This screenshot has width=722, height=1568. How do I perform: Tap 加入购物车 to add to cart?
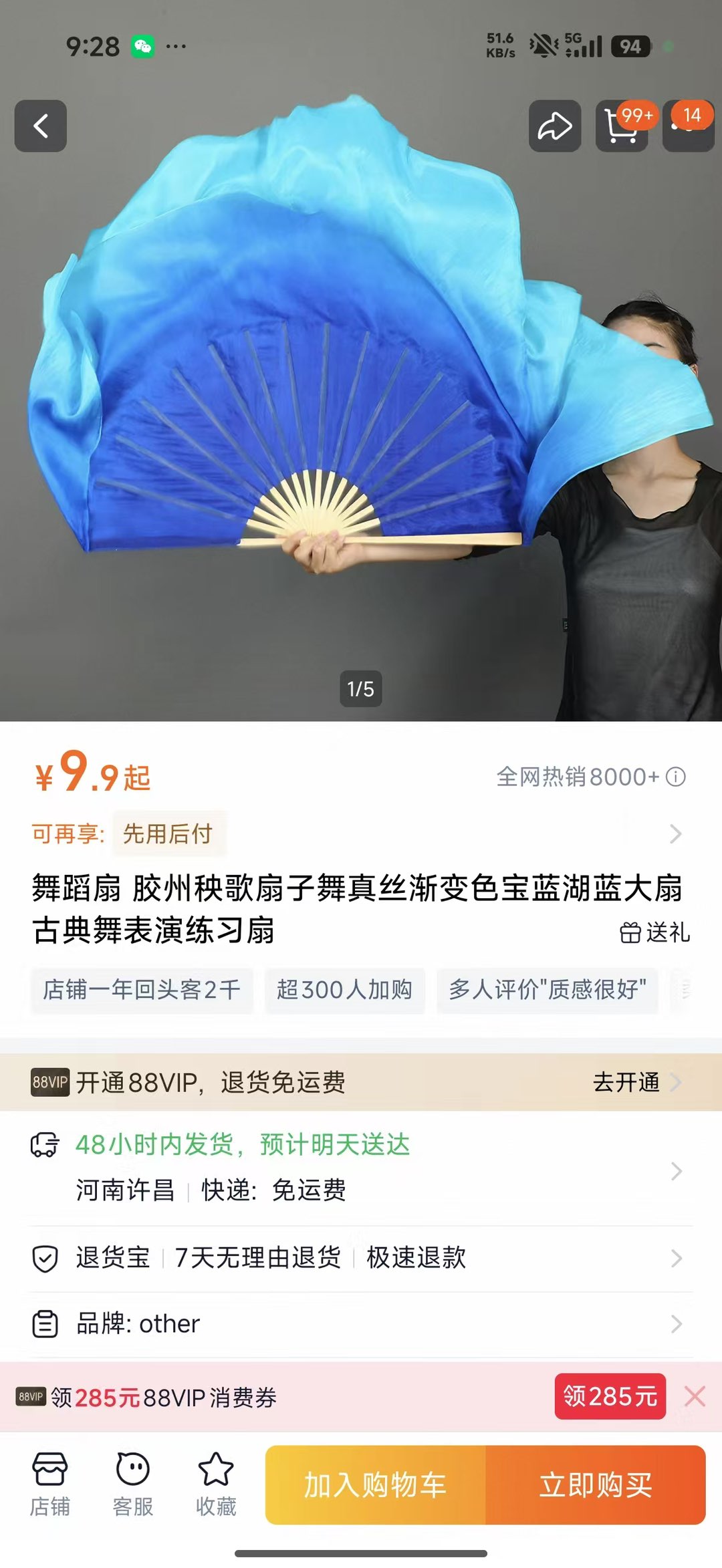click(375, 1485)
